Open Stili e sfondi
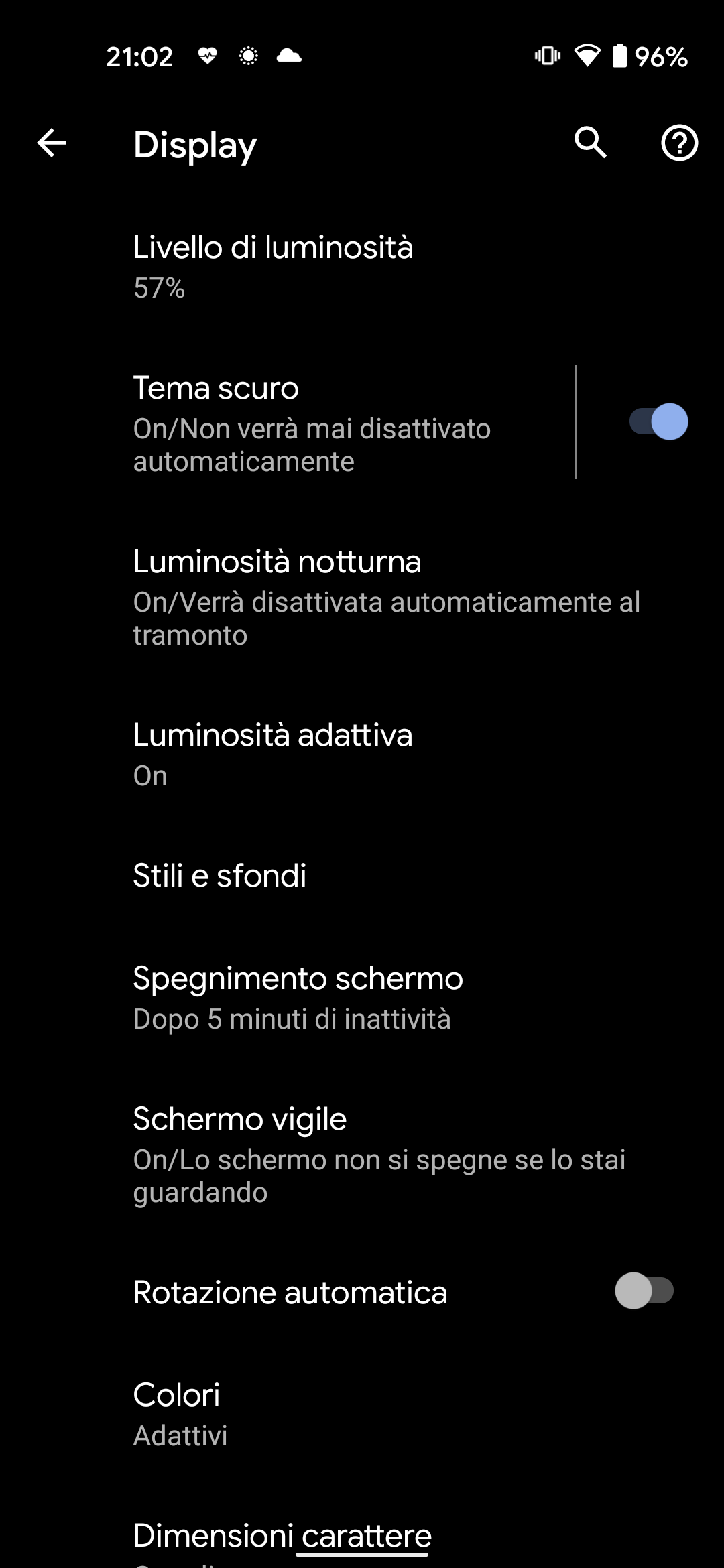 pos(362,875)
